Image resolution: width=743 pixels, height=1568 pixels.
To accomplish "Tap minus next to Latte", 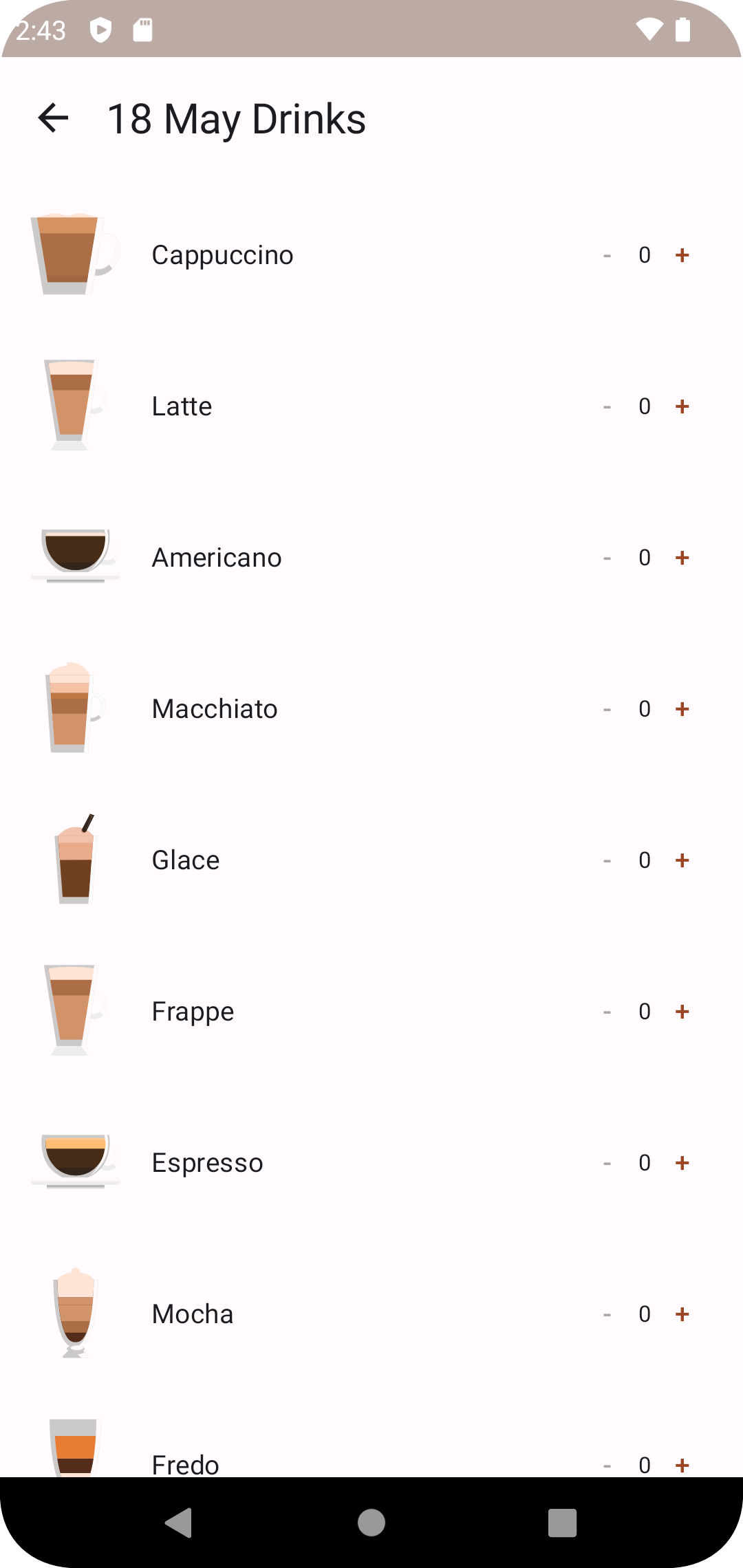I will tap(607, 407).
